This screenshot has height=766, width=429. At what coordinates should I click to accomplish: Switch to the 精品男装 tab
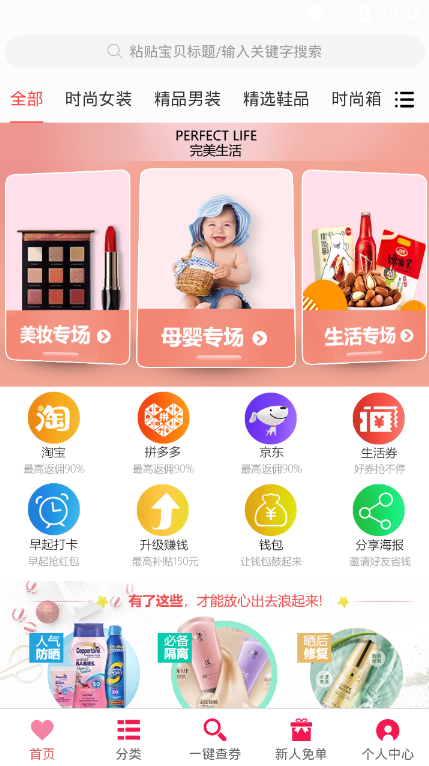187,99
